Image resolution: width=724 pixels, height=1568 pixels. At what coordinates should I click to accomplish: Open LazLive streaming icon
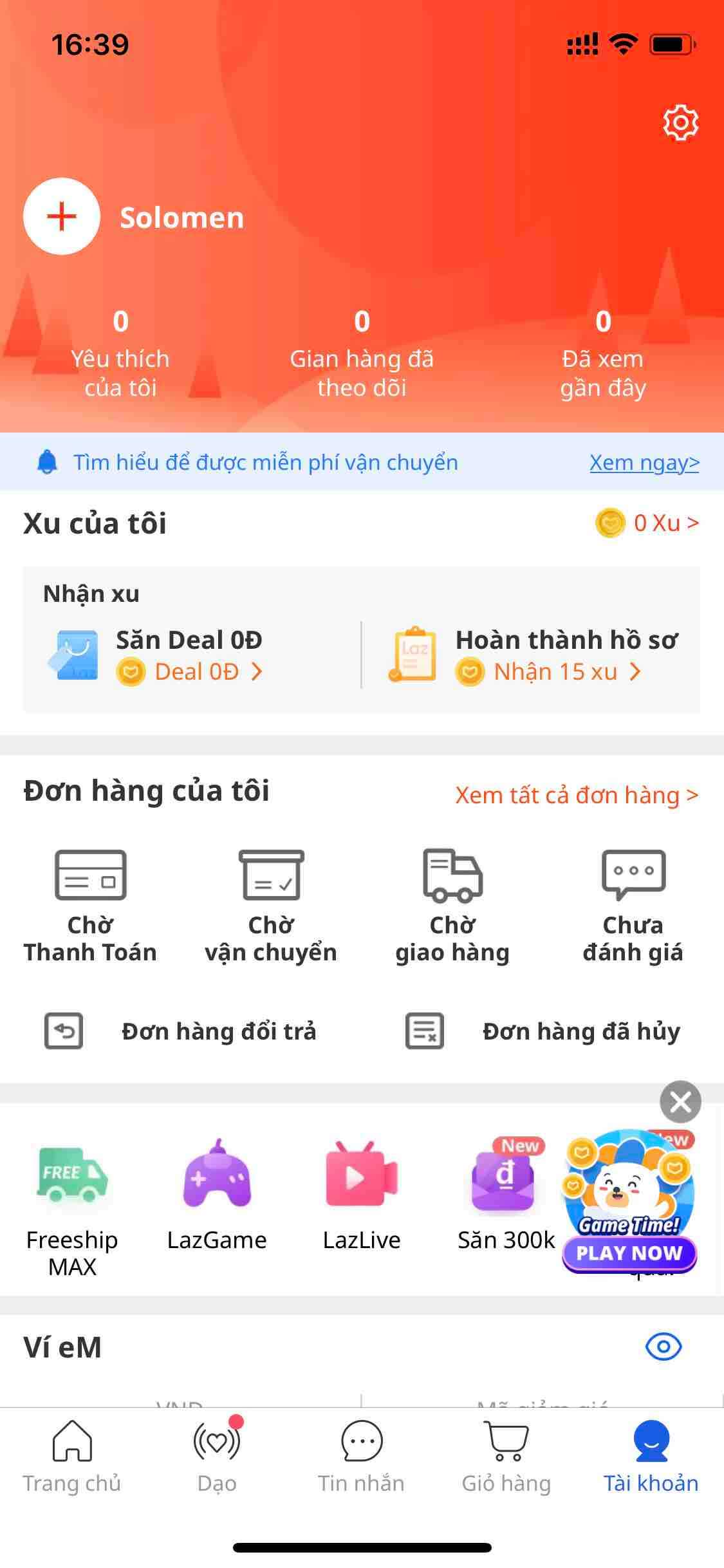point(362,1184)
